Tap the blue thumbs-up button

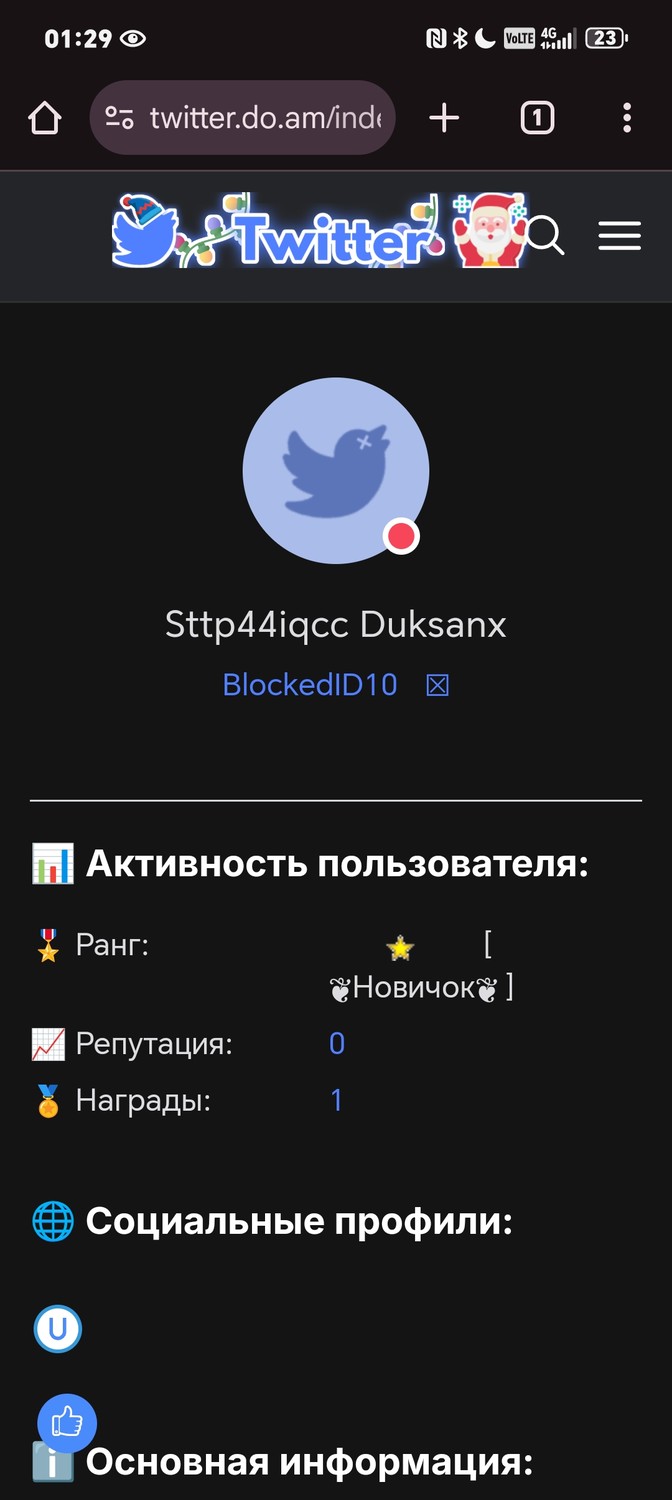coord(67,1423)
